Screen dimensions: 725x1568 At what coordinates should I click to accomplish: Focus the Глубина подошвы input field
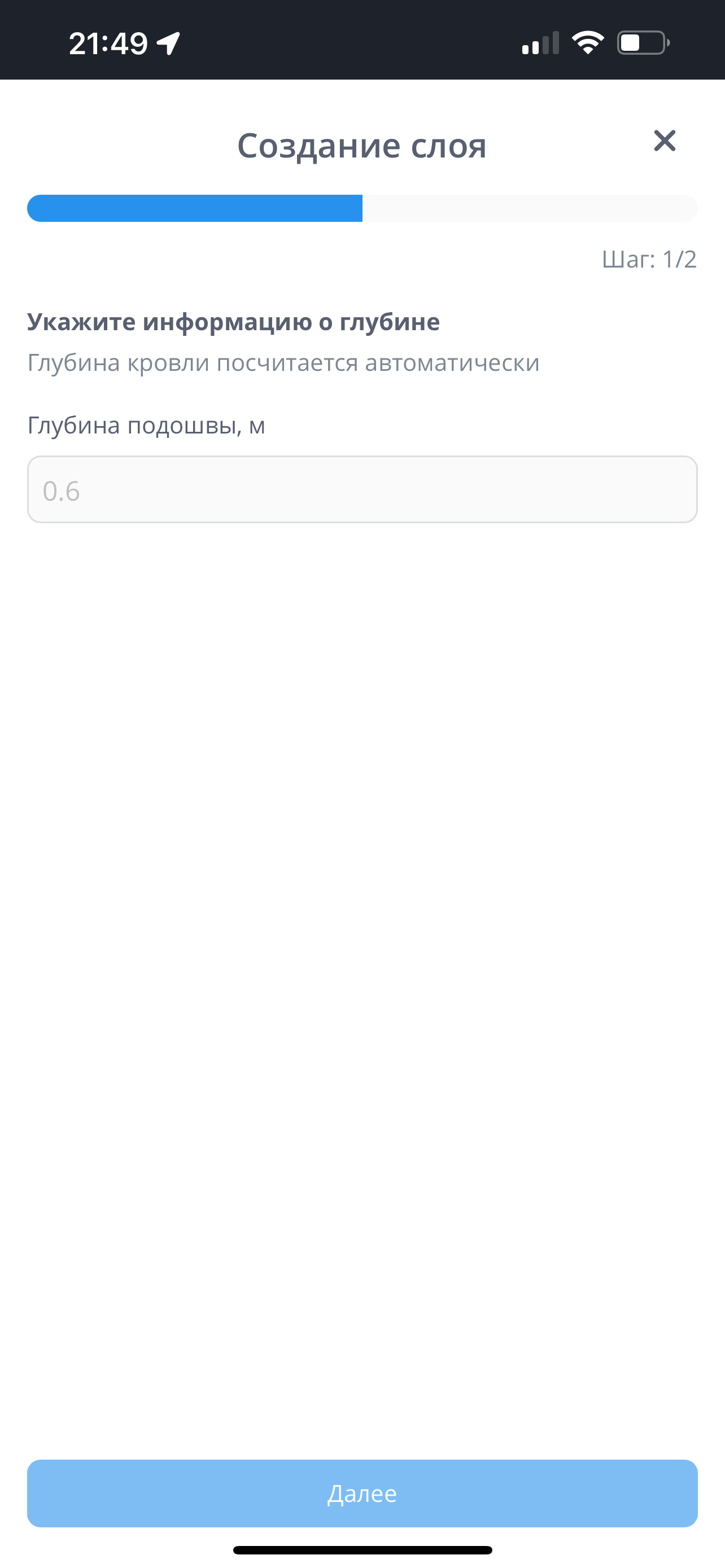tap(362, 489)
